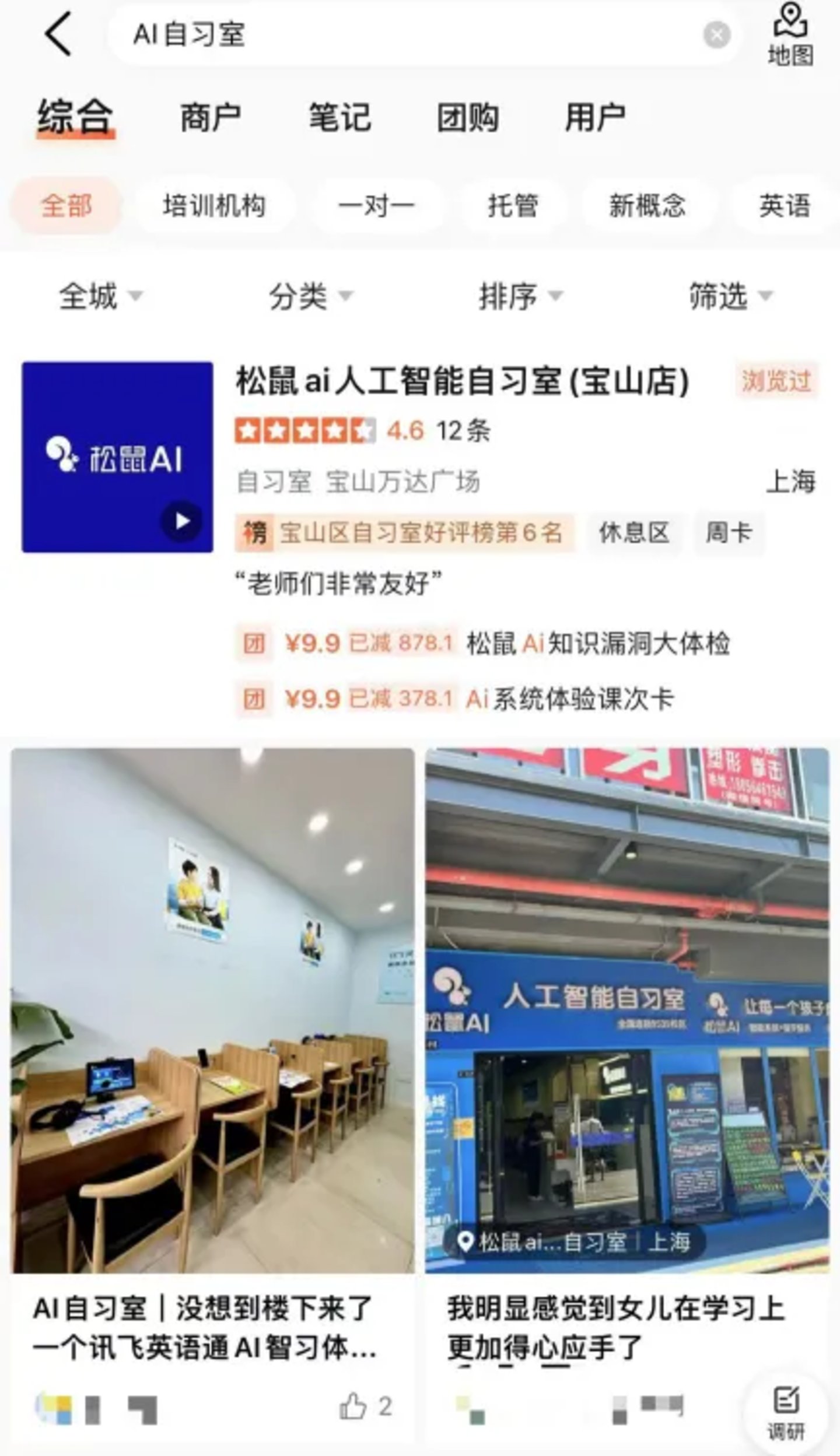Apply the 托管 filter chip
The height and width of the screenshot is (1456, 840).
[x=513, y=206]
